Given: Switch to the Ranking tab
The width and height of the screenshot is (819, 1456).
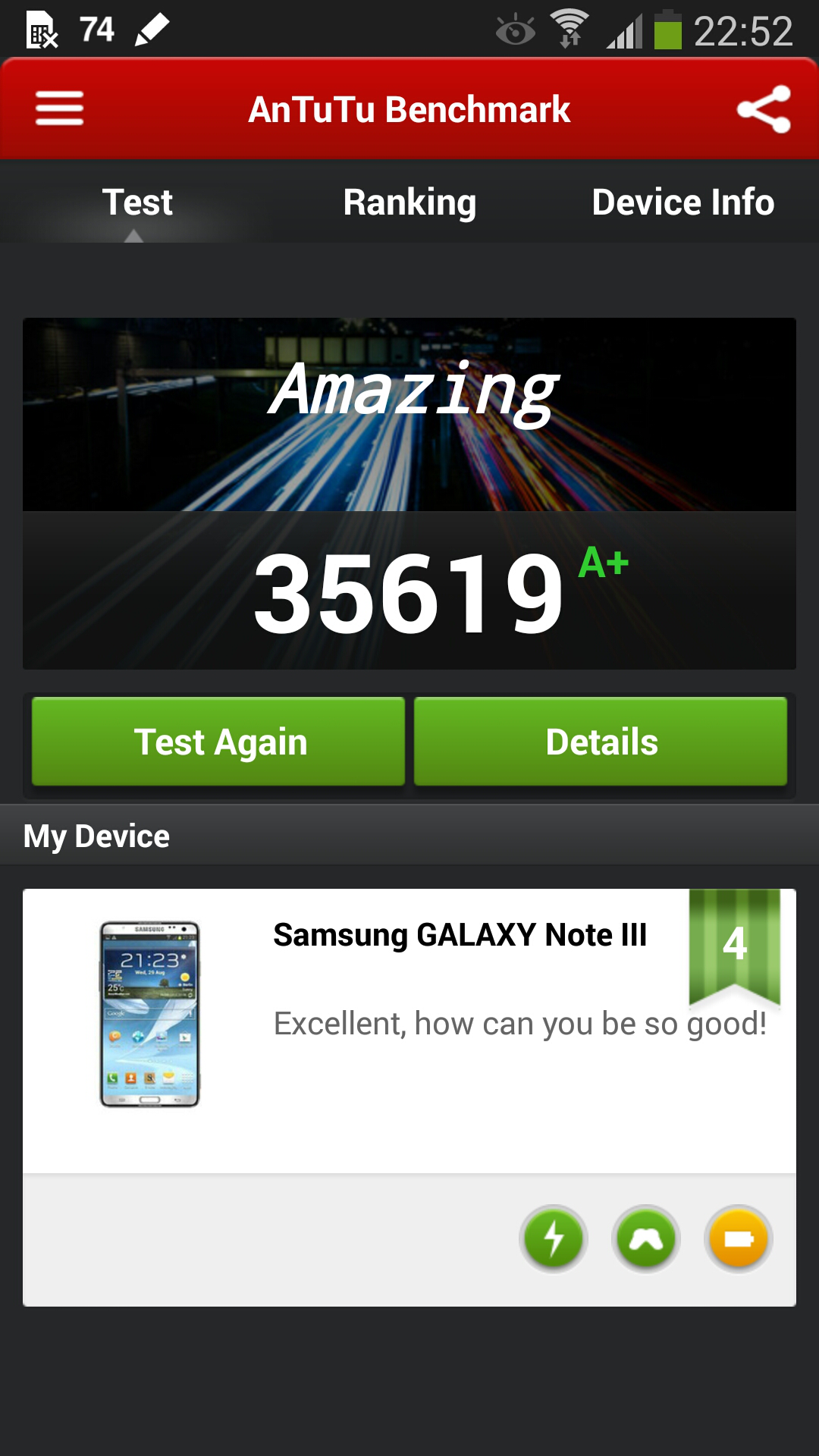Looking at the screenshot, I should coord(409,202).
